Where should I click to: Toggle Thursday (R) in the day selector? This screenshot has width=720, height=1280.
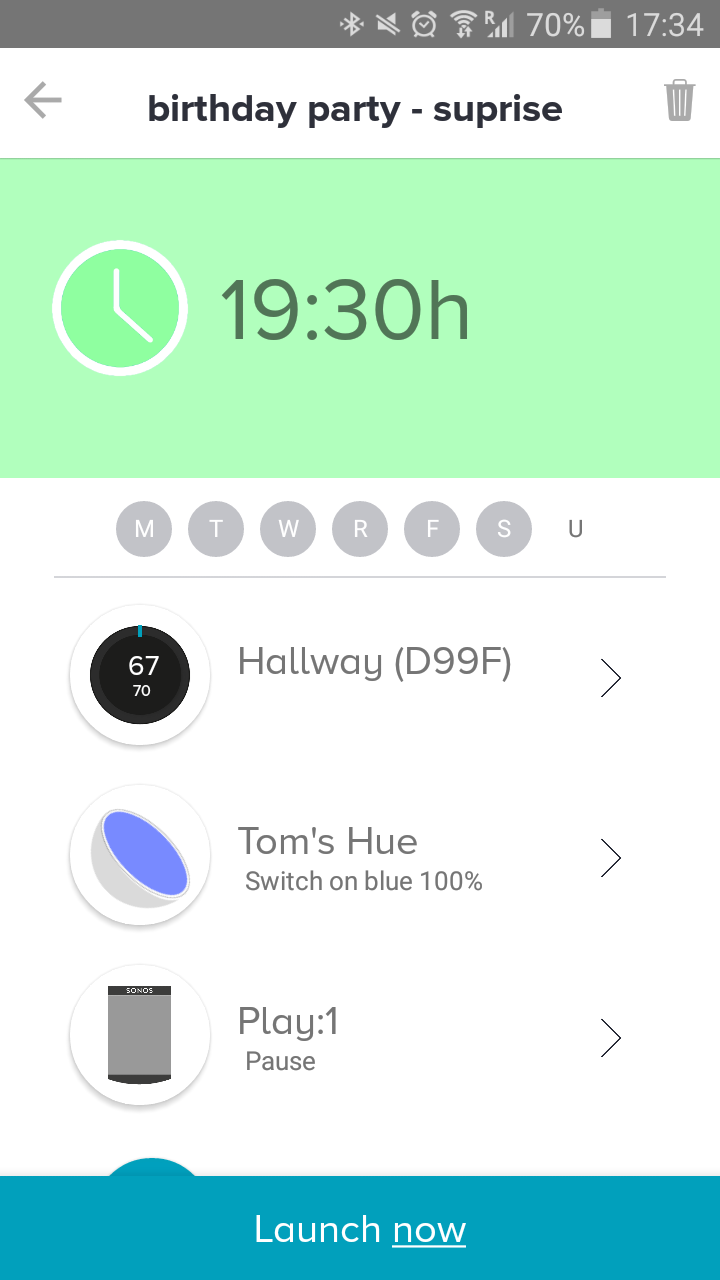tap(360, 529)
